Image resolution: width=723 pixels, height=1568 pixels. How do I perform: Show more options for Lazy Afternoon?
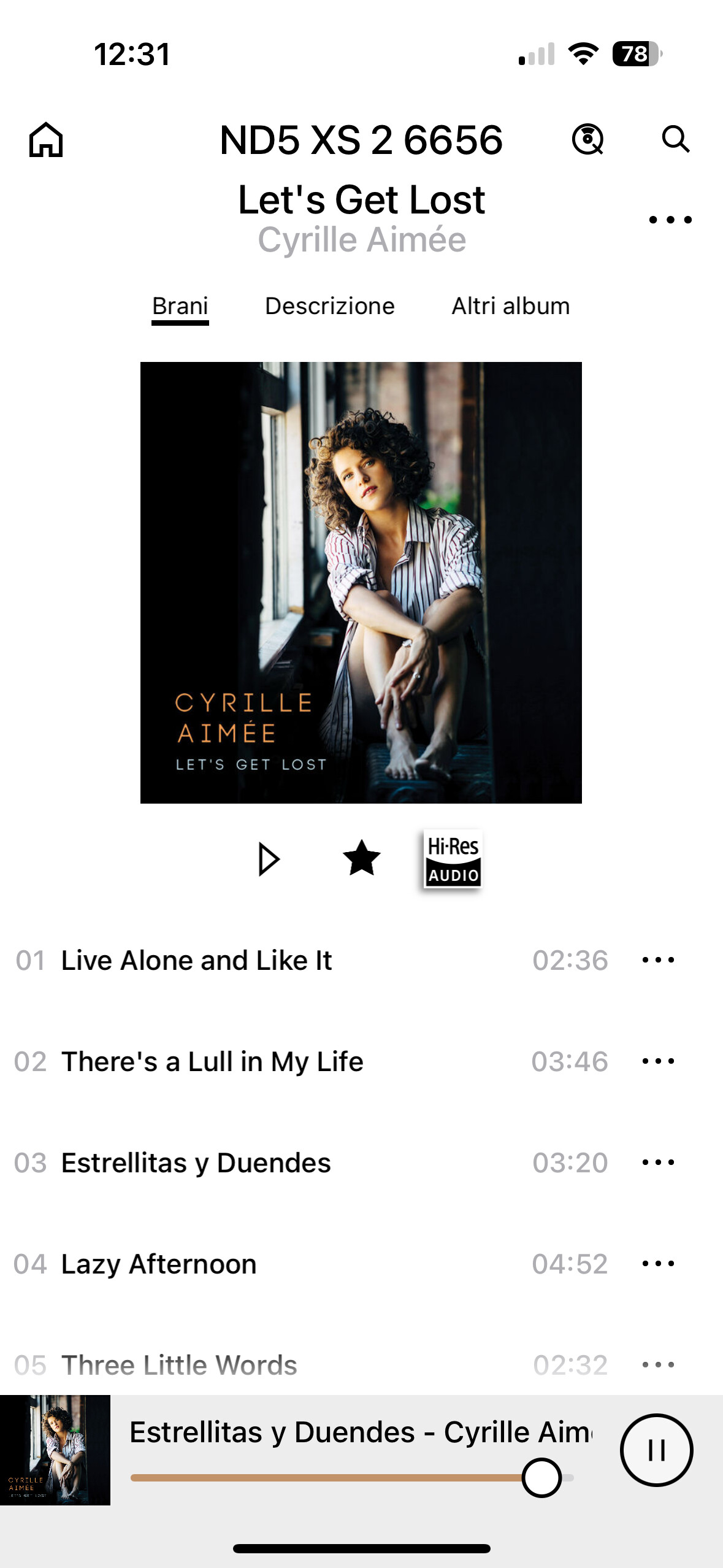pos(658,1264)
